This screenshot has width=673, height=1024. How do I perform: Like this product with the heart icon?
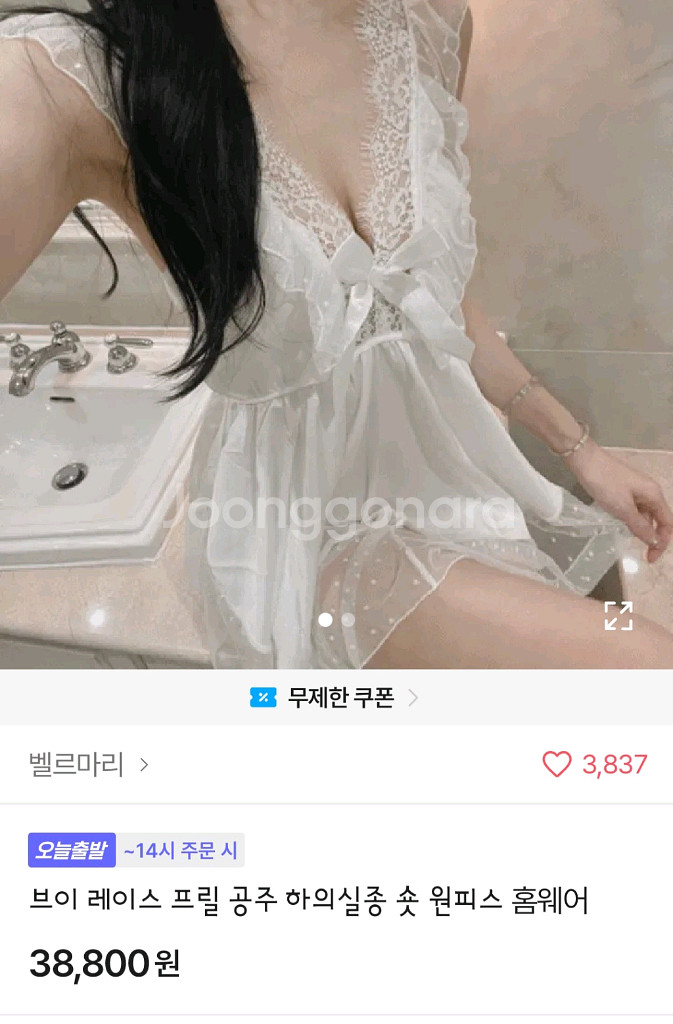pyautogui.click(x=556, y=765)
